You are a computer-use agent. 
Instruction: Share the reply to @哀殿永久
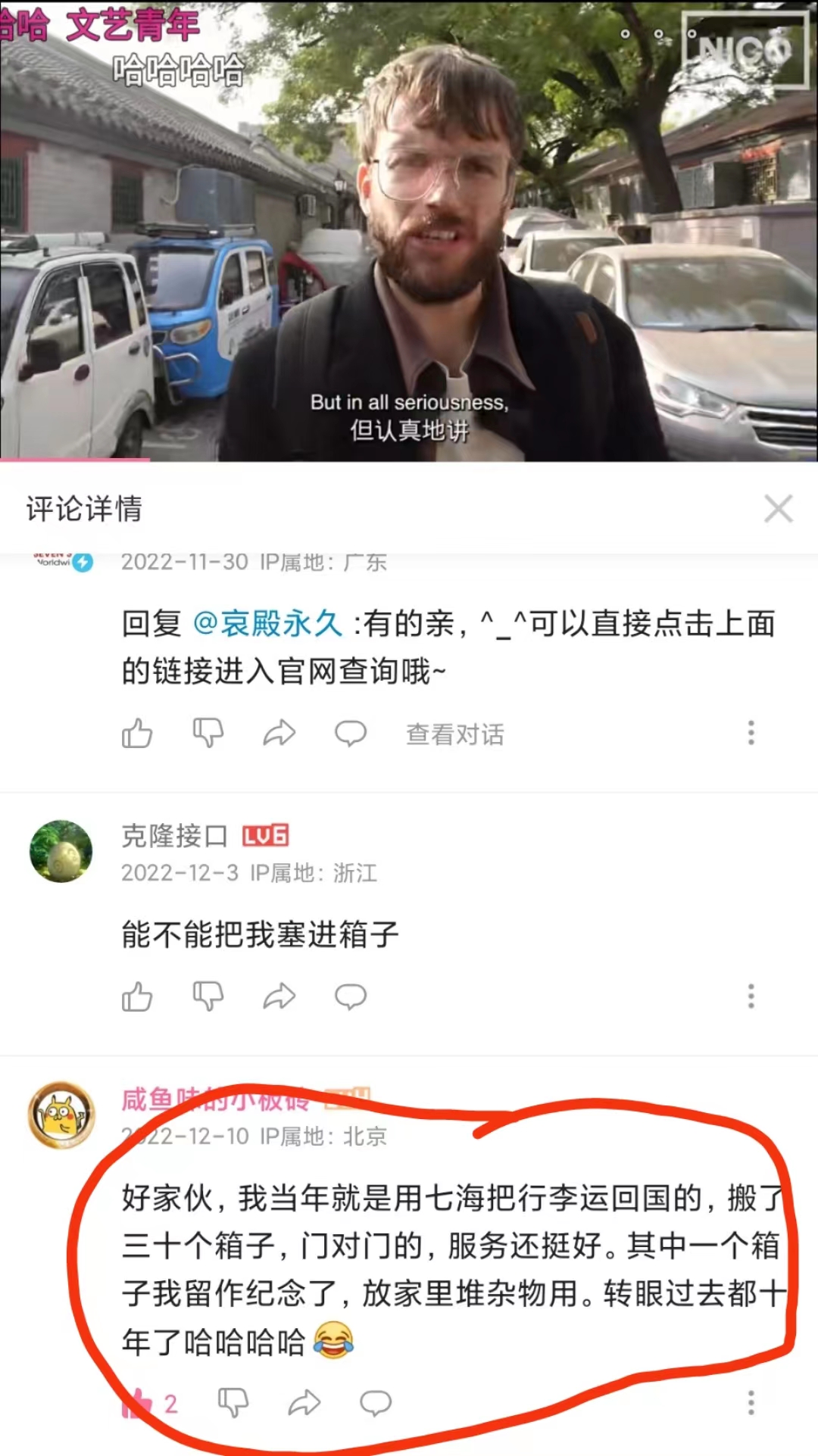279,733
